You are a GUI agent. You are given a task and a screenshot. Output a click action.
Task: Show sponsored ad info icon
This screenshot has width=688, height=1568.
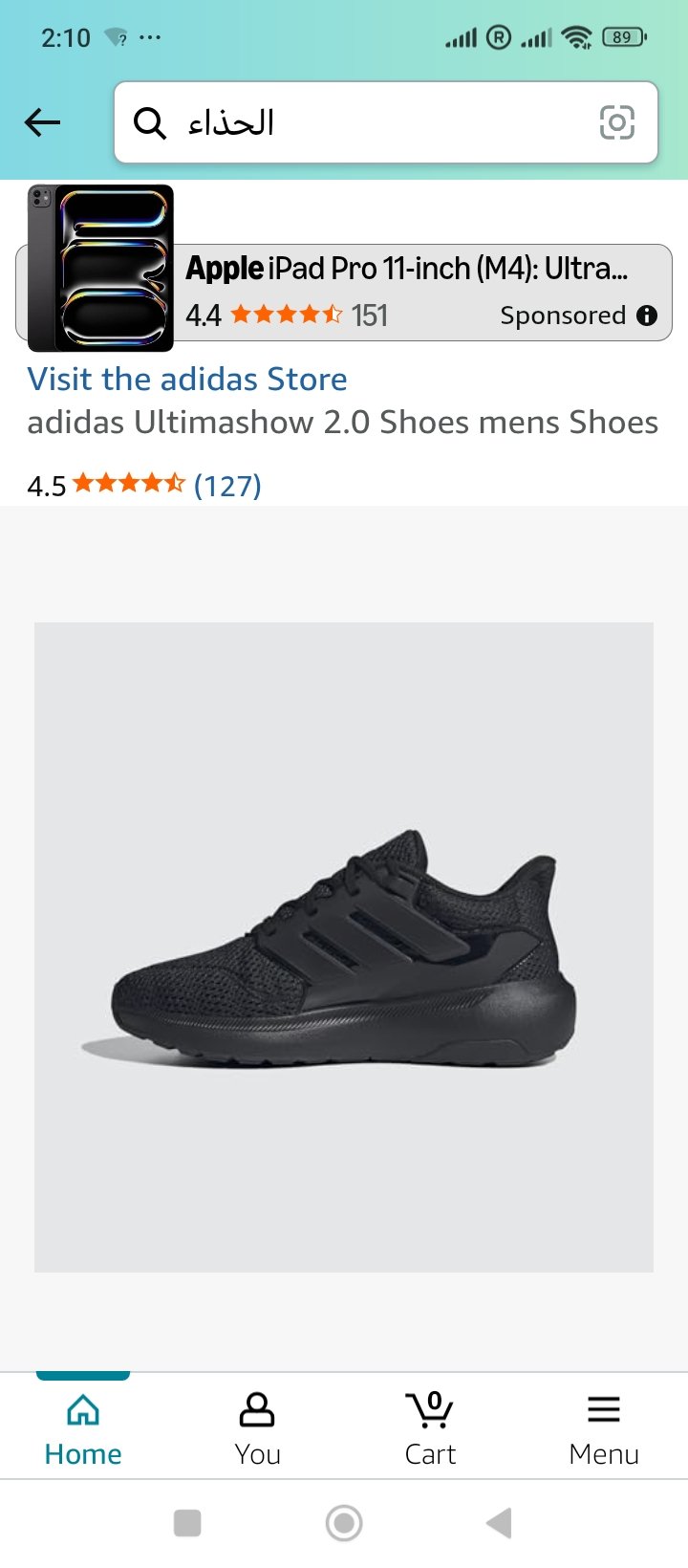tap(647, 316)
